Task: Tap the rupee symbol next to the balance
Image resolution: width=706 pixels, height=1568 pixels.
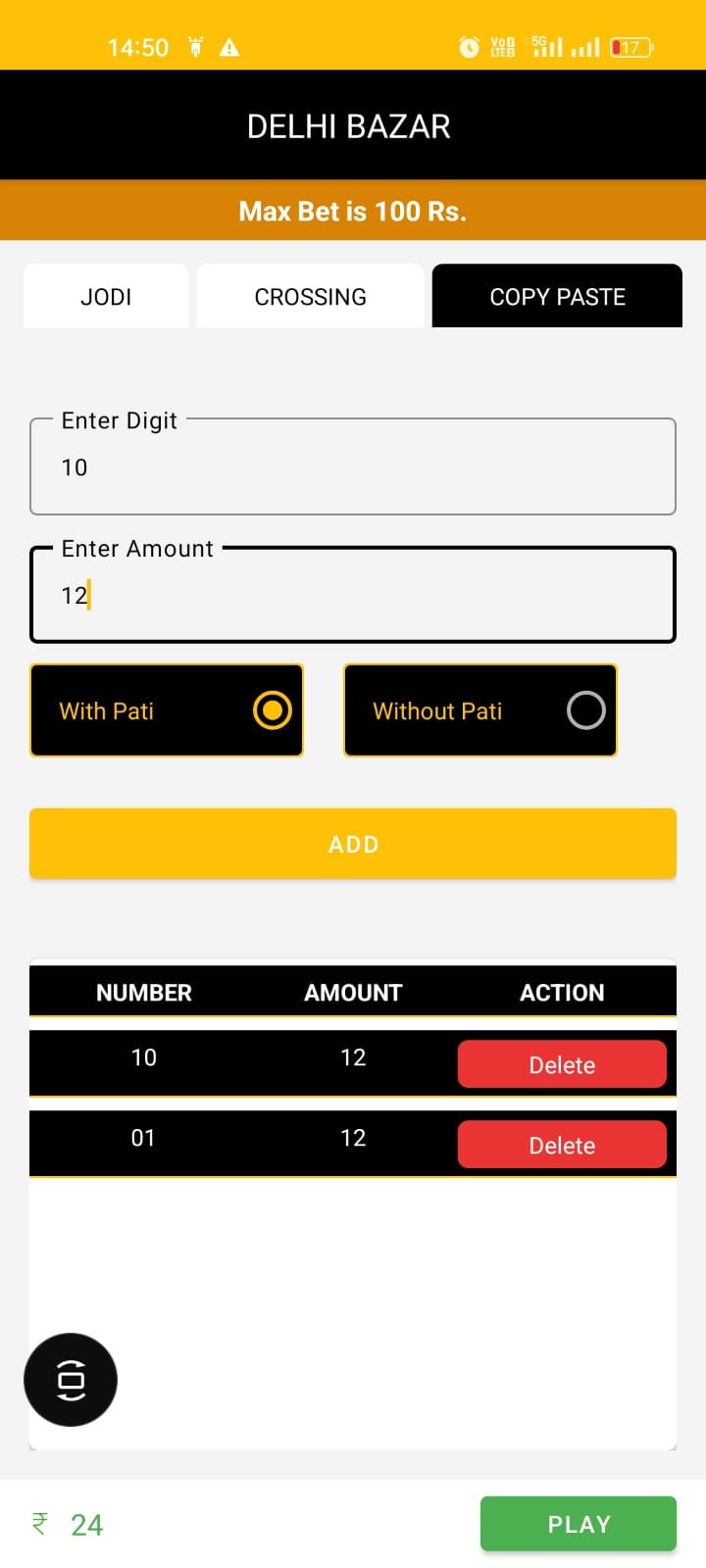Action: 38,1524
